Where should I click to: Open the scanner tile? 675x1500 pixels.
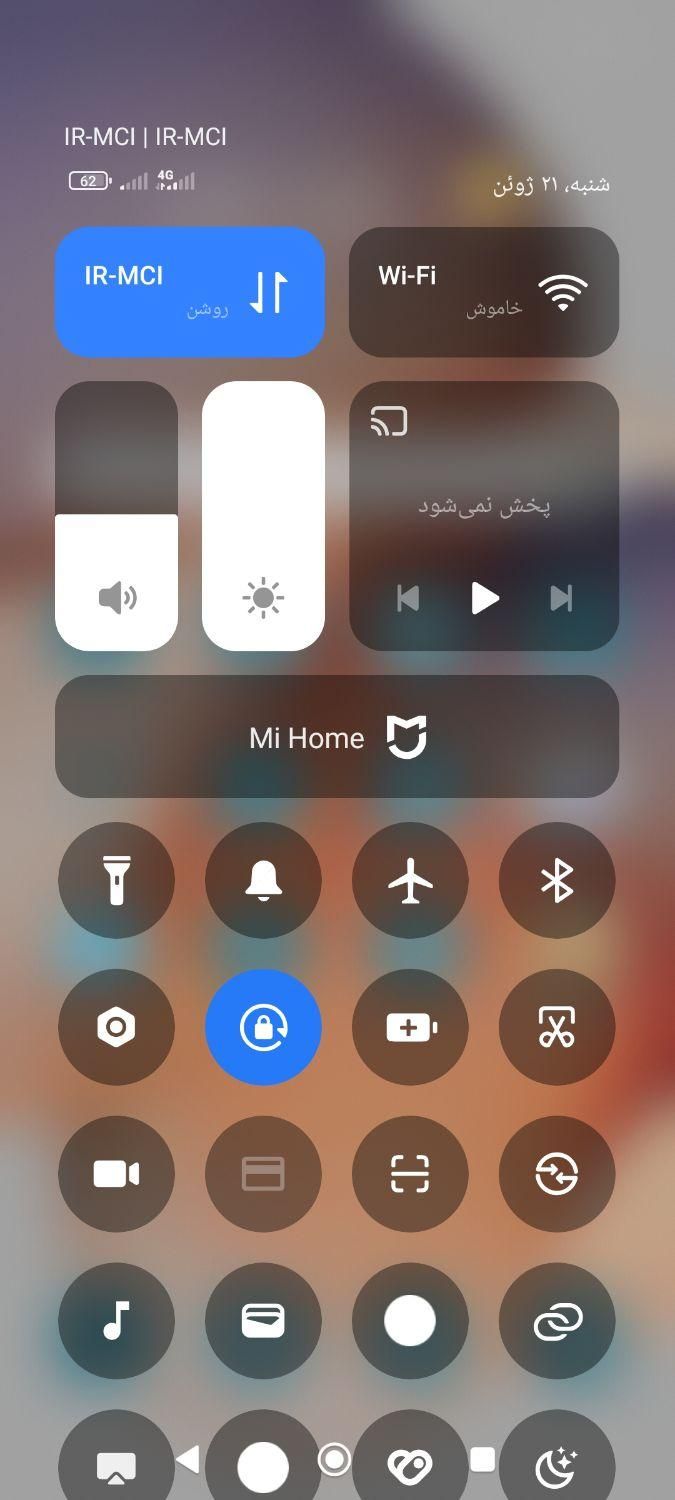click(410, 1174)
